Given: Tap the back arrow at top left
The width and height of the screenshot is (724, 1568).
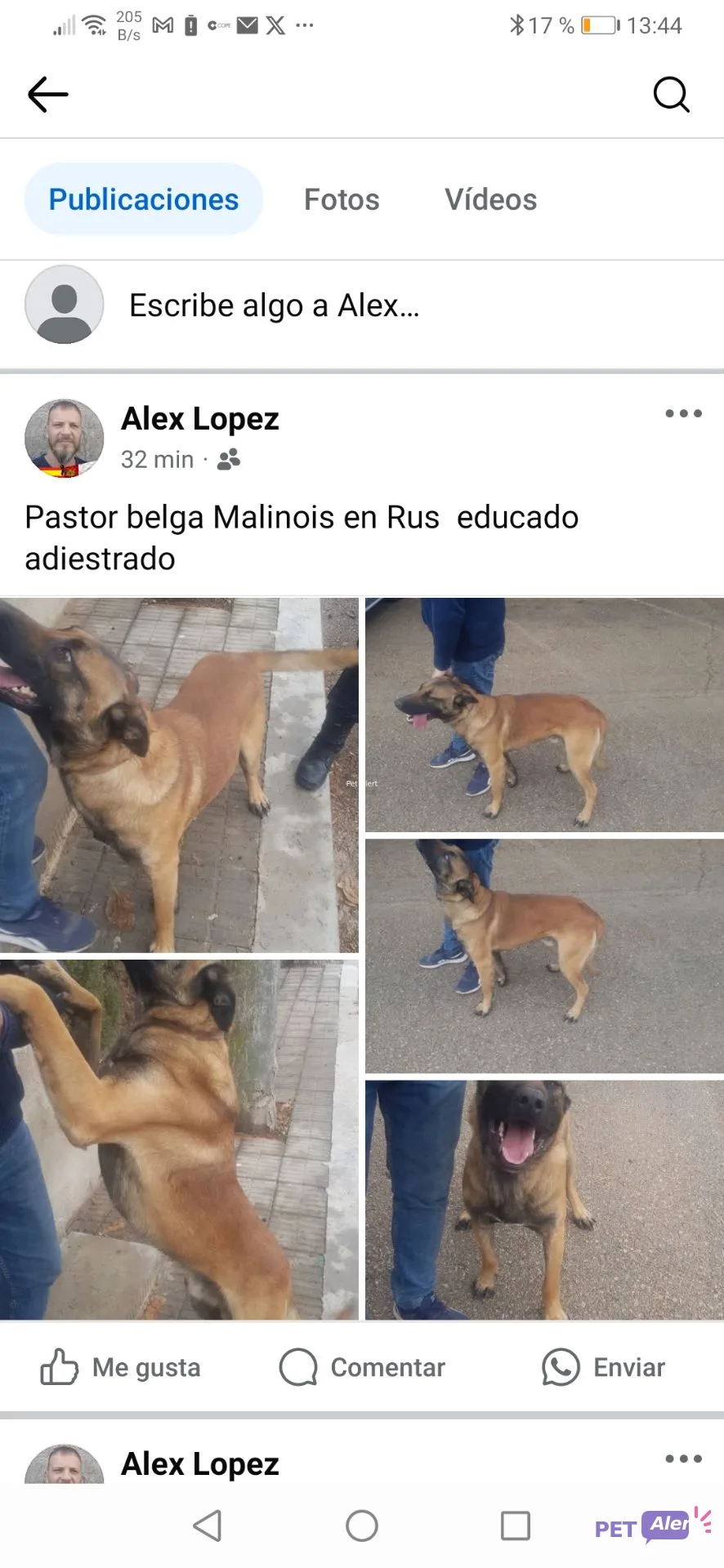Looking at the screenshot, I should click(x=47, y=94).
